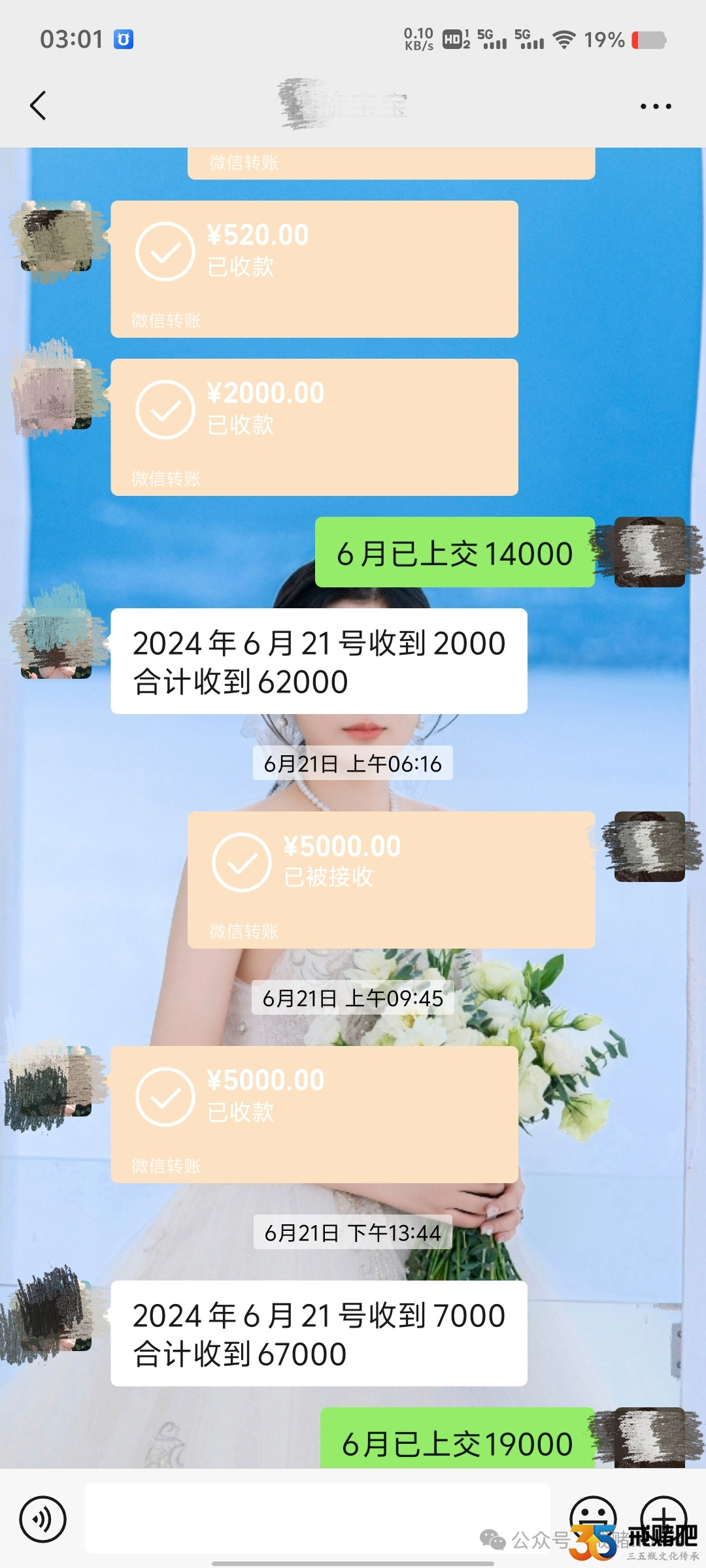View the sent ¥5000.00 transfer details
This screenshot has height=1568, width=706.
pyautogui.click(x=391, y=879)
